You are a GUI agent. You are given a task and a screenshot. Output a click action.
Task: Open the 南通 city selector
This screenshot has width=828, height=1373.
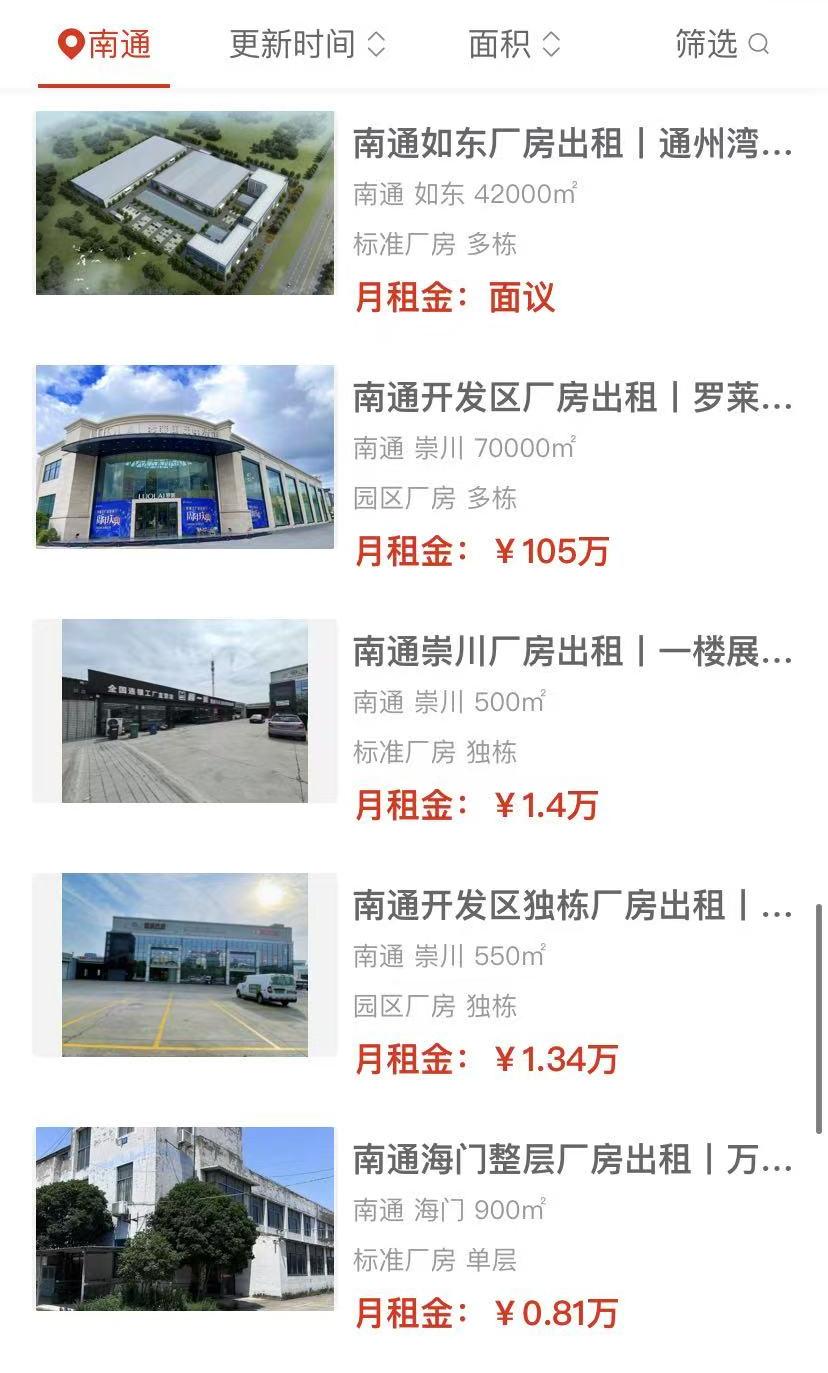(105, 44)
